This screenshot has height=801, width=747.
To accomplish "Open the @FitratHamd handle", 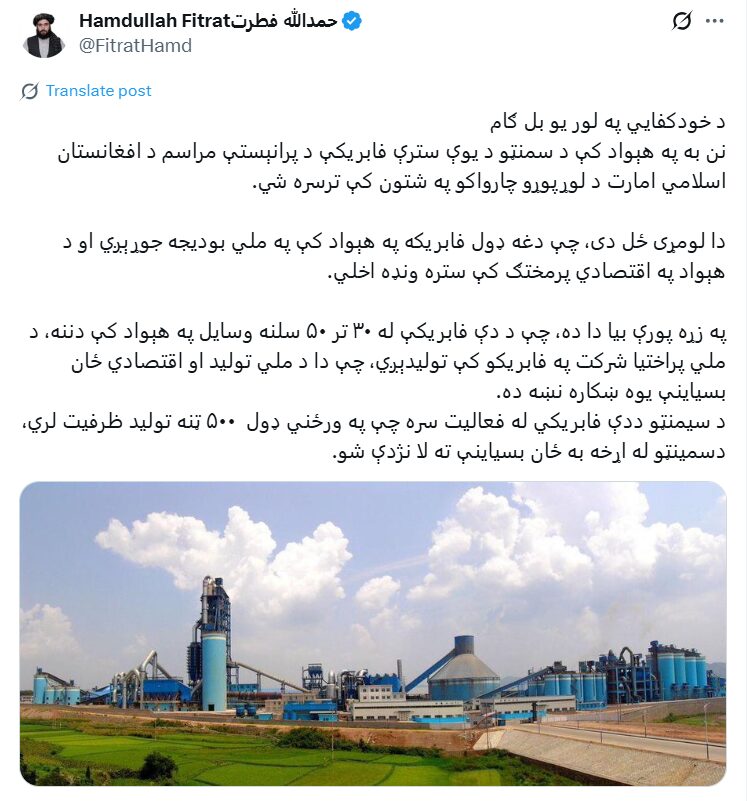I will pyautogui.click(x=135, y=46).
